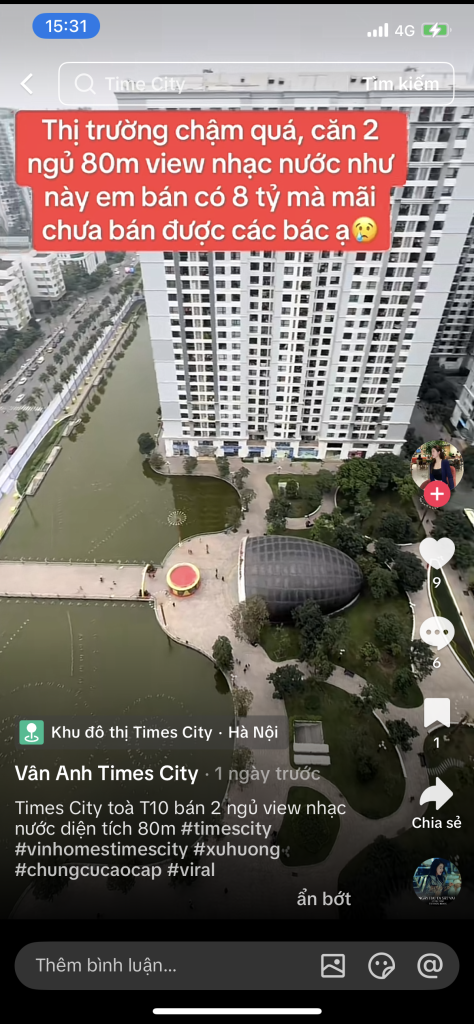Follow the creator via red plus badge
Viewport: 474px width, 1024px height.
pyautogui.click(x=437, y=494)
